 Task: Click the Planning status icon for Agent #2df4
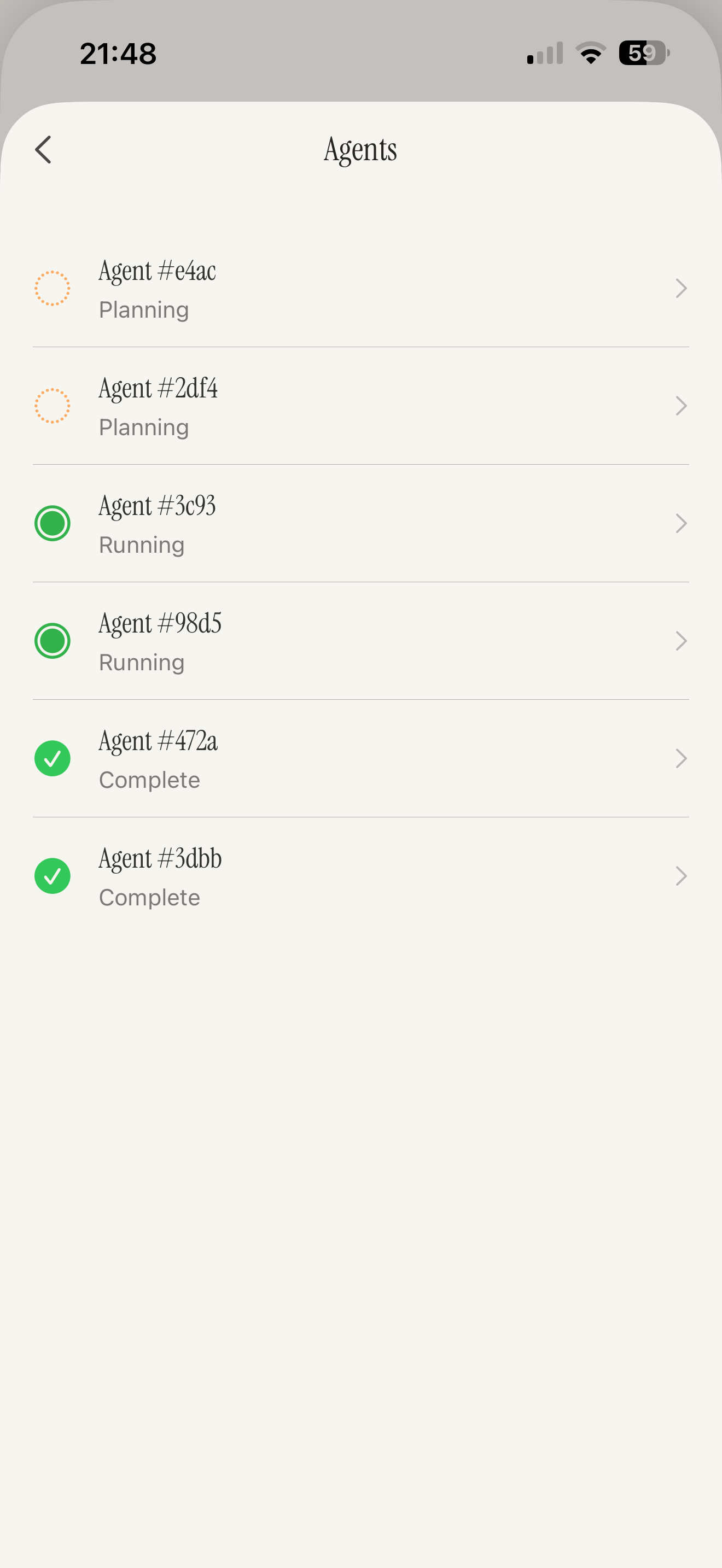[x=53, y=405]
